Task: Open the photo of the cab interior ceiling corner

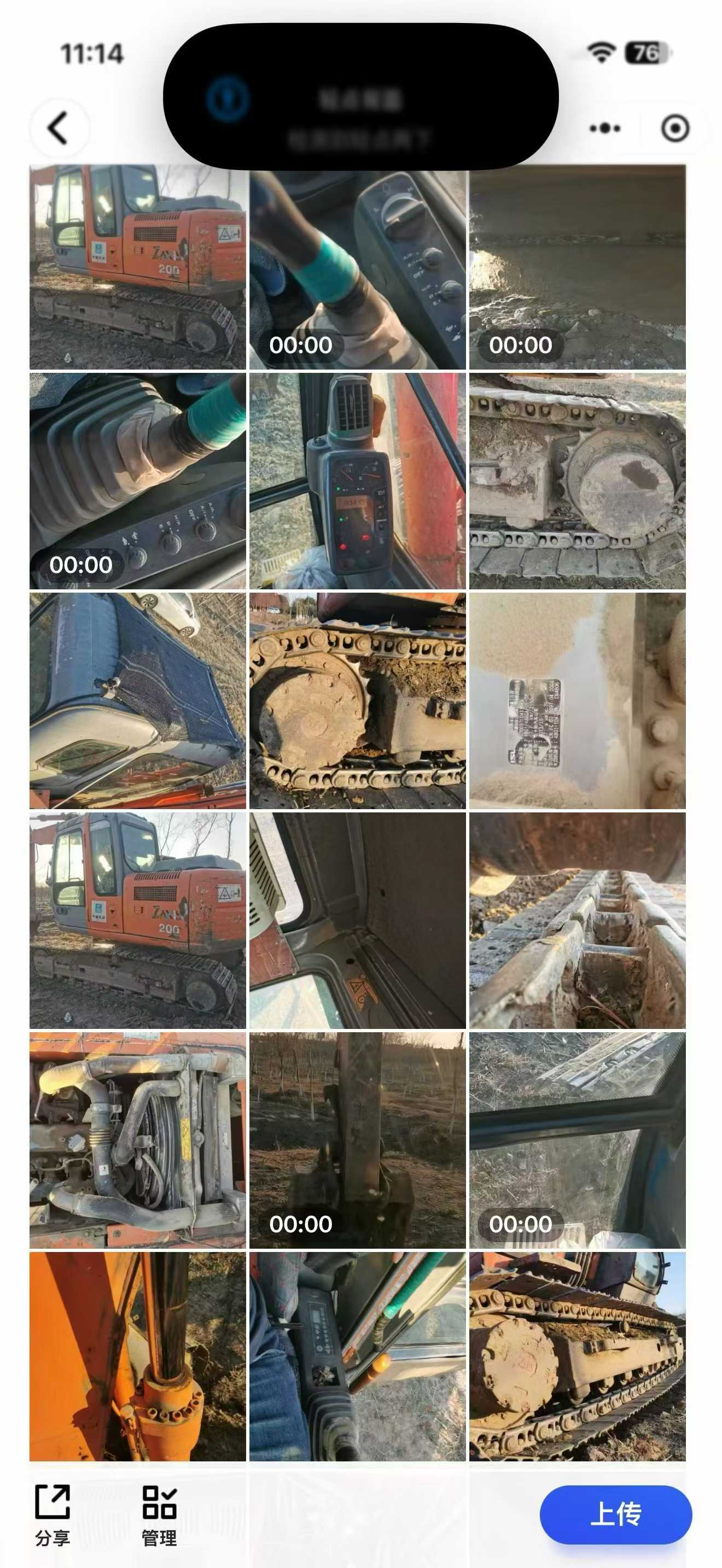Action: [357, 920]
